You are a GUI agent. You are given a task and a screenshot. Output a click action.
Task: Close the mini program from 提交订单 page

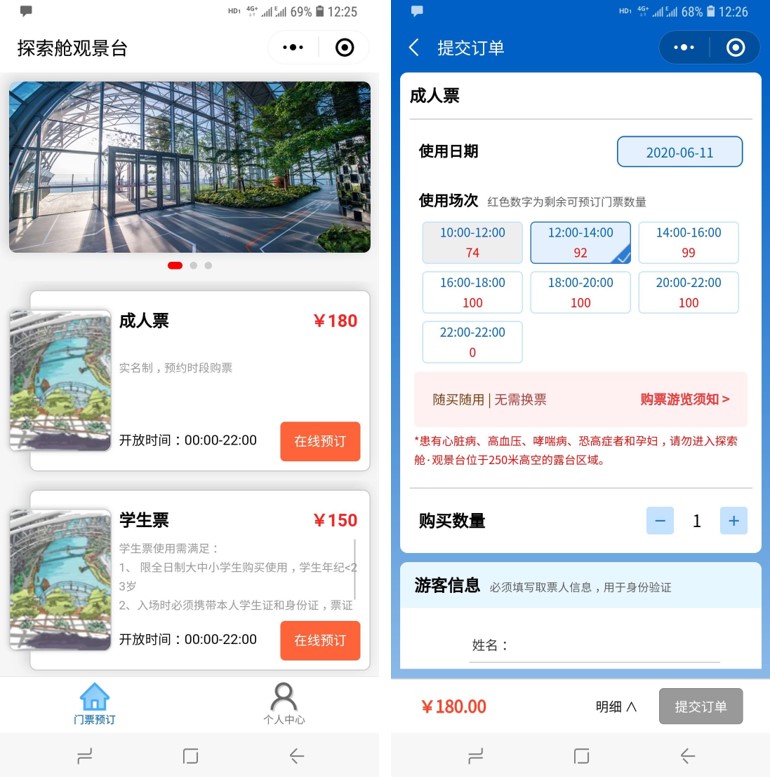click(x=735, y=48)
